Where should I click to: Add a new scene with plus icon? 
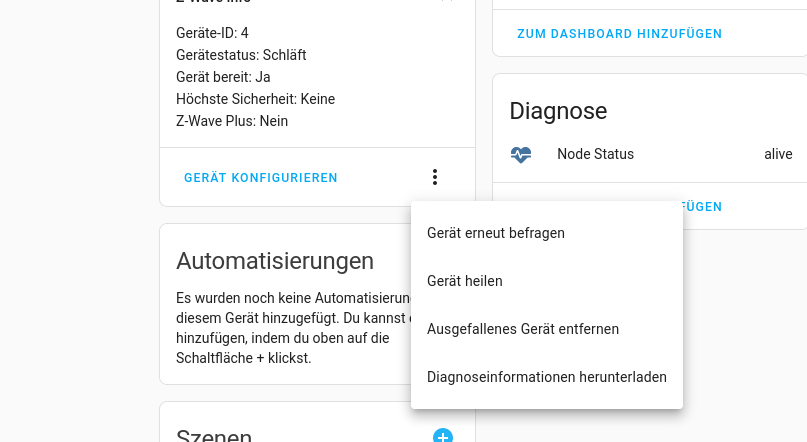coord(443,436)
